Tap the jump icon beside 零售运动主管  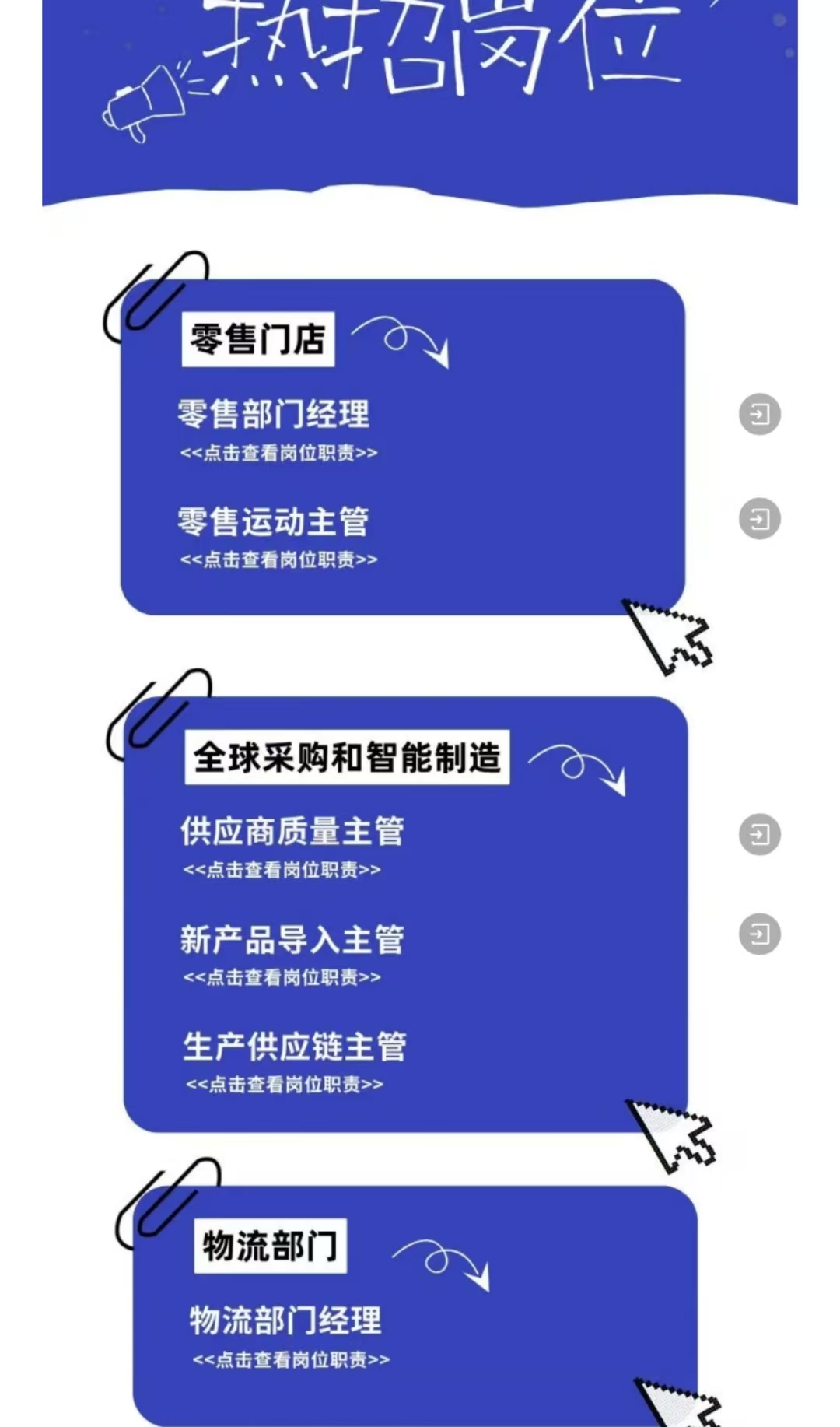coord(759,519)
